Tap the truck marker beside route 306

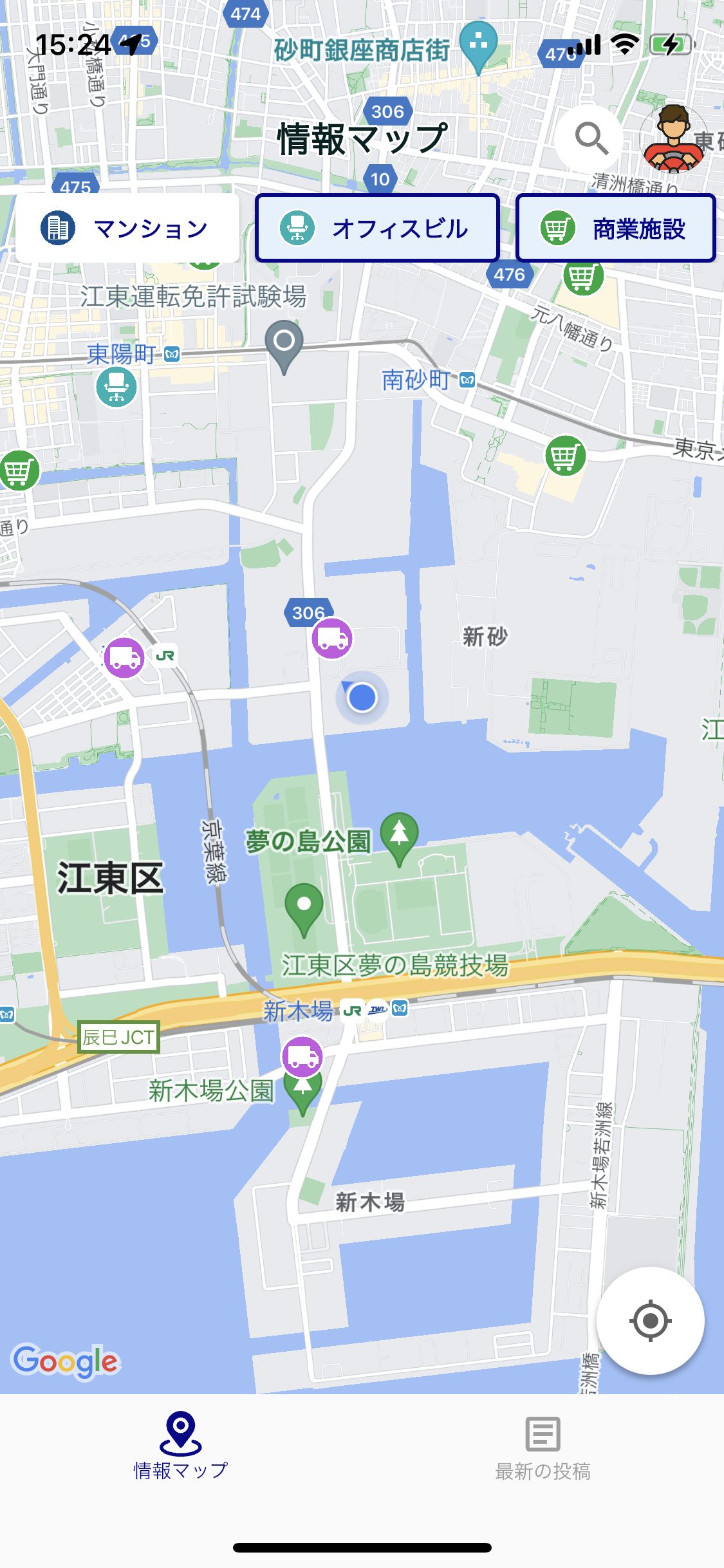(x=332, y=639)
